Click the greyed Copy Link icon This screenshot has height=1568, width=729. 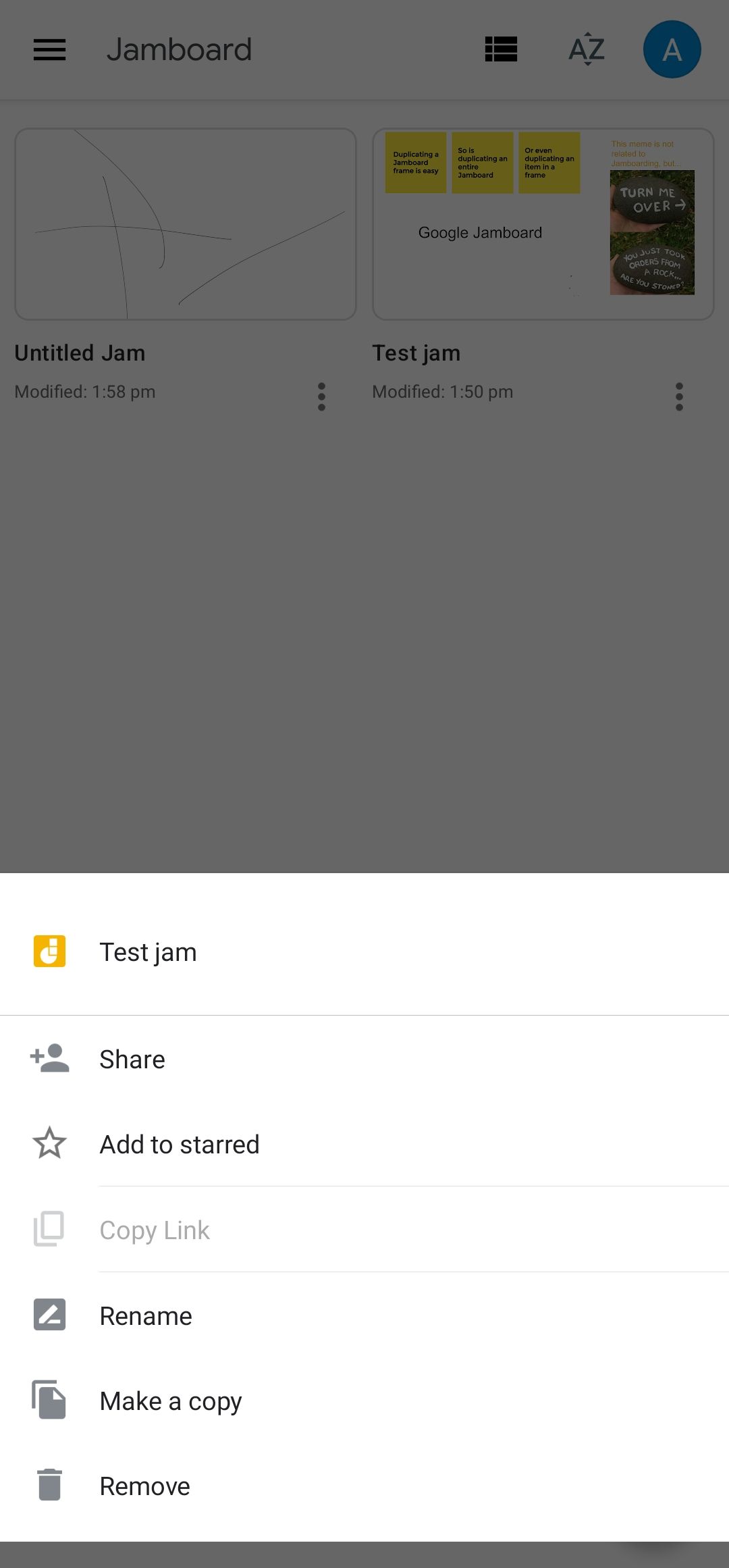click(49, 1229)
